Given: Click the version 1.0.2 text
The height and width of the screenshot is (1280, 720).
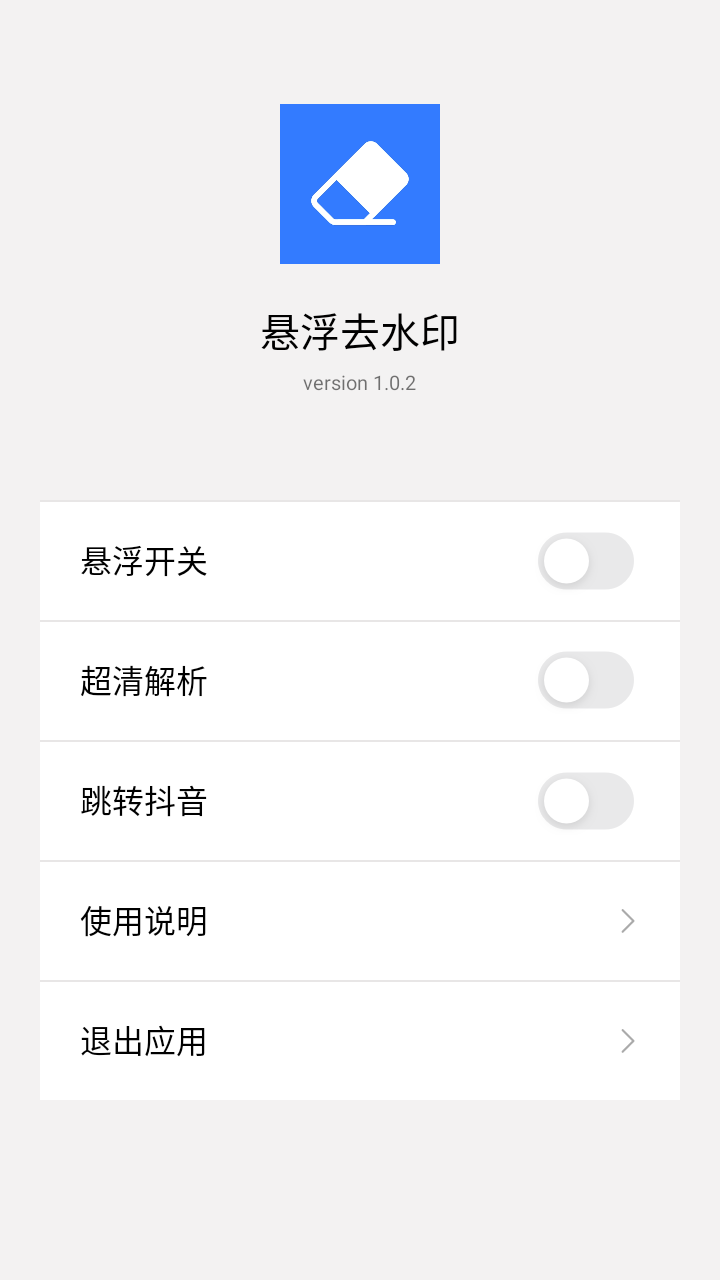Looking at the screenshot, I should (x=360, y=383).
